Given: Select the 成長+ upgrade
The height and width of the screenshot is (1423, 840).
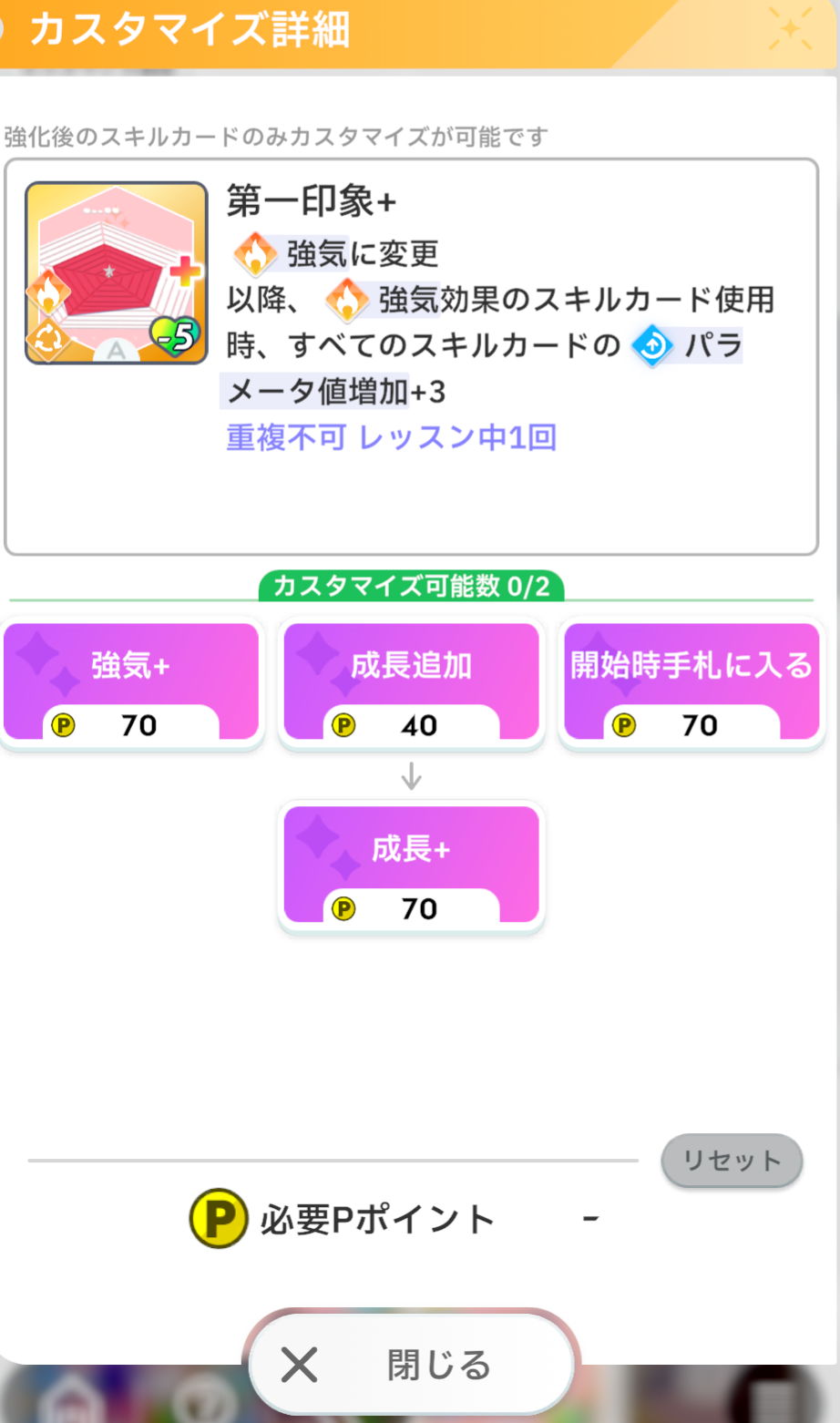Looking at the screenshot, I should [412, 865].
